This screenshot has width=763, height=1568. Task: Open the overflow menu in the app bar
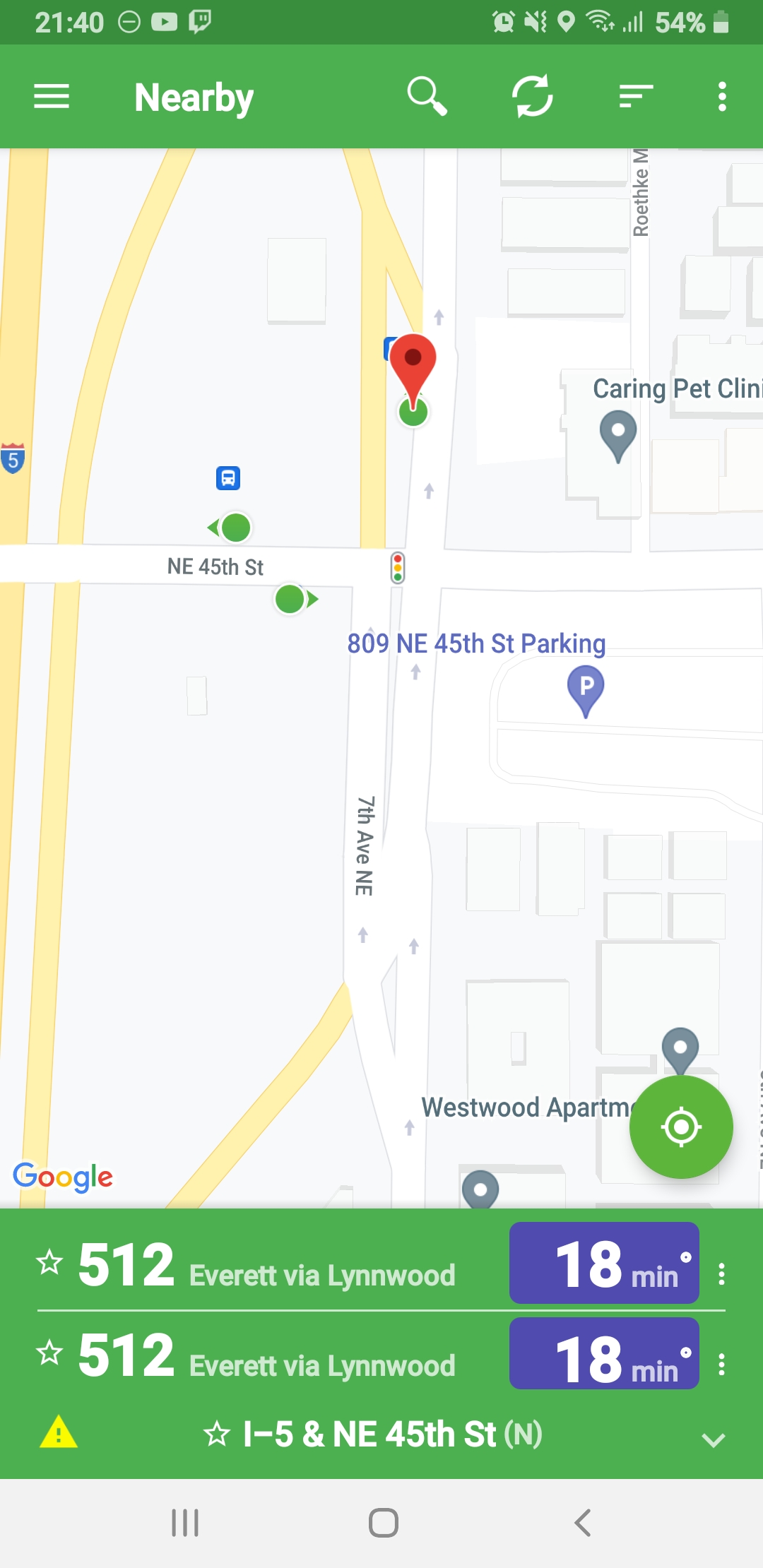[x=721, y=96]
